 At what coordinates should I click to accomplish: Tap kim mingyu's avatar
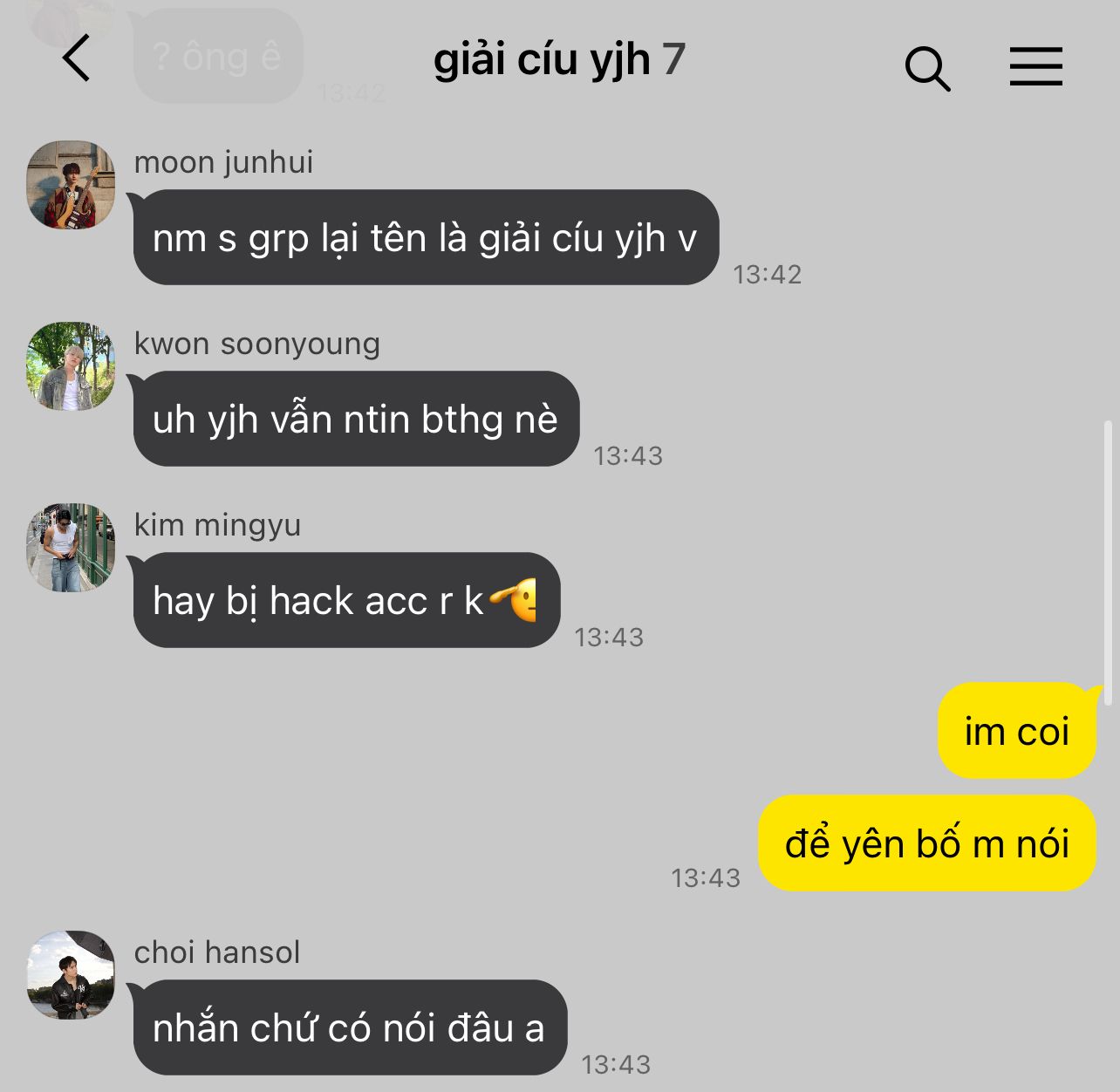click(71, 548)
